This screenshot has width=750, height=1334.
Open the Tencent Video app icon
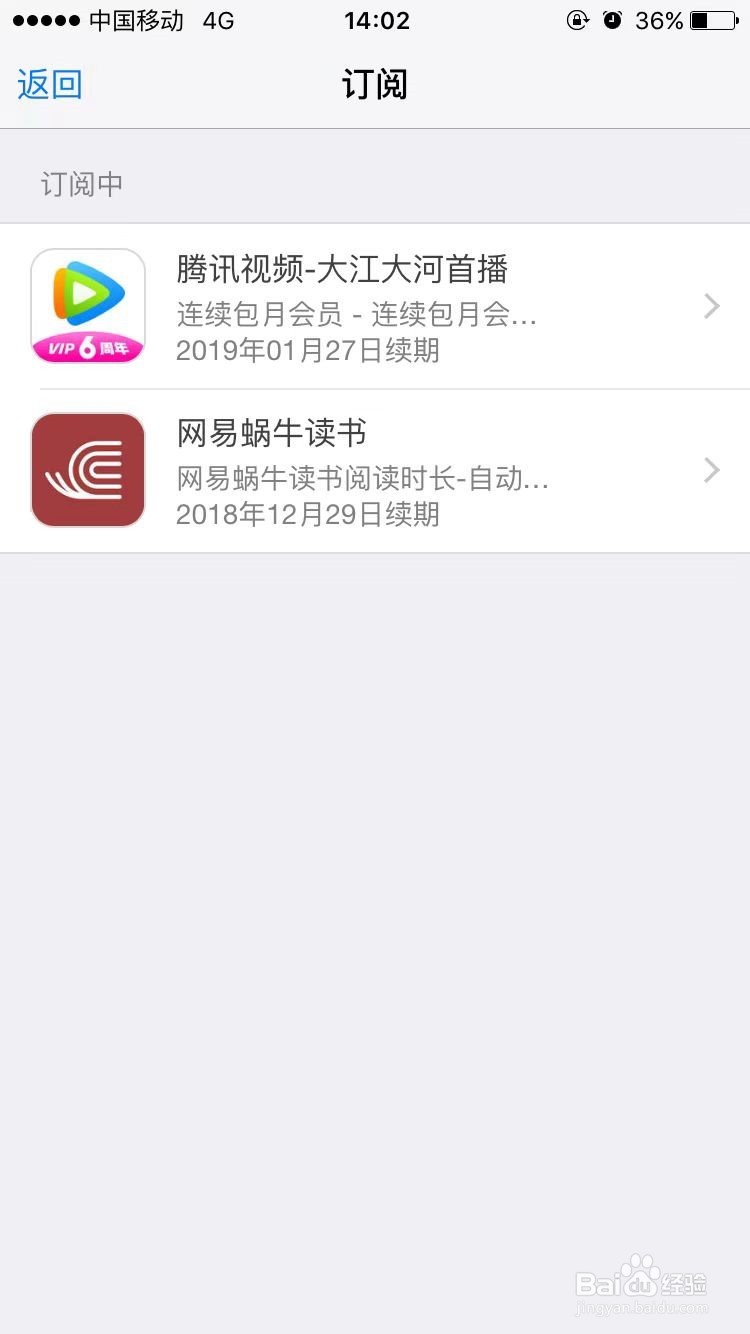(88, 306)
